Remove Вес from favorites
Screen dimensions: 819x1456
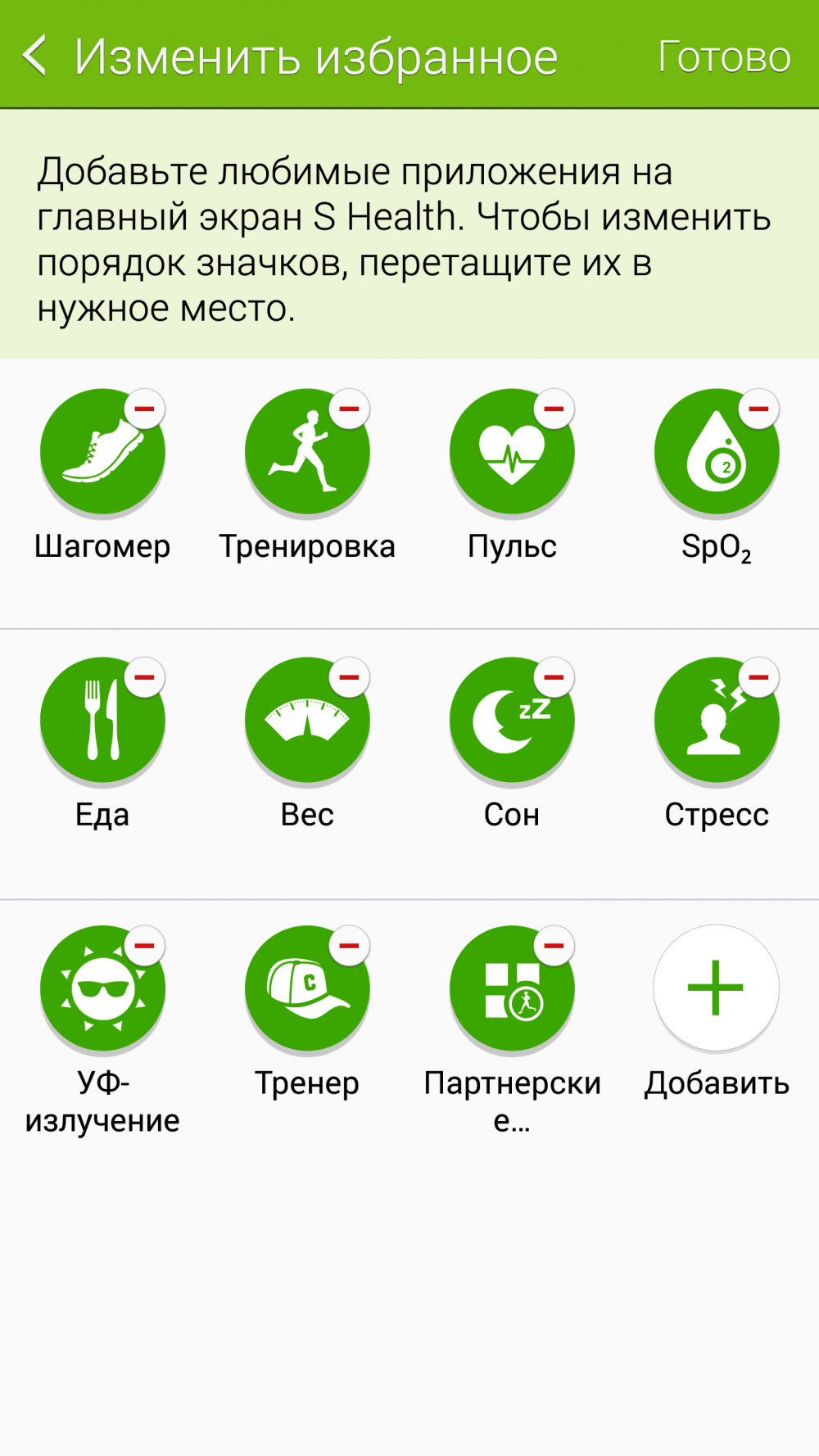click(350, 677)
